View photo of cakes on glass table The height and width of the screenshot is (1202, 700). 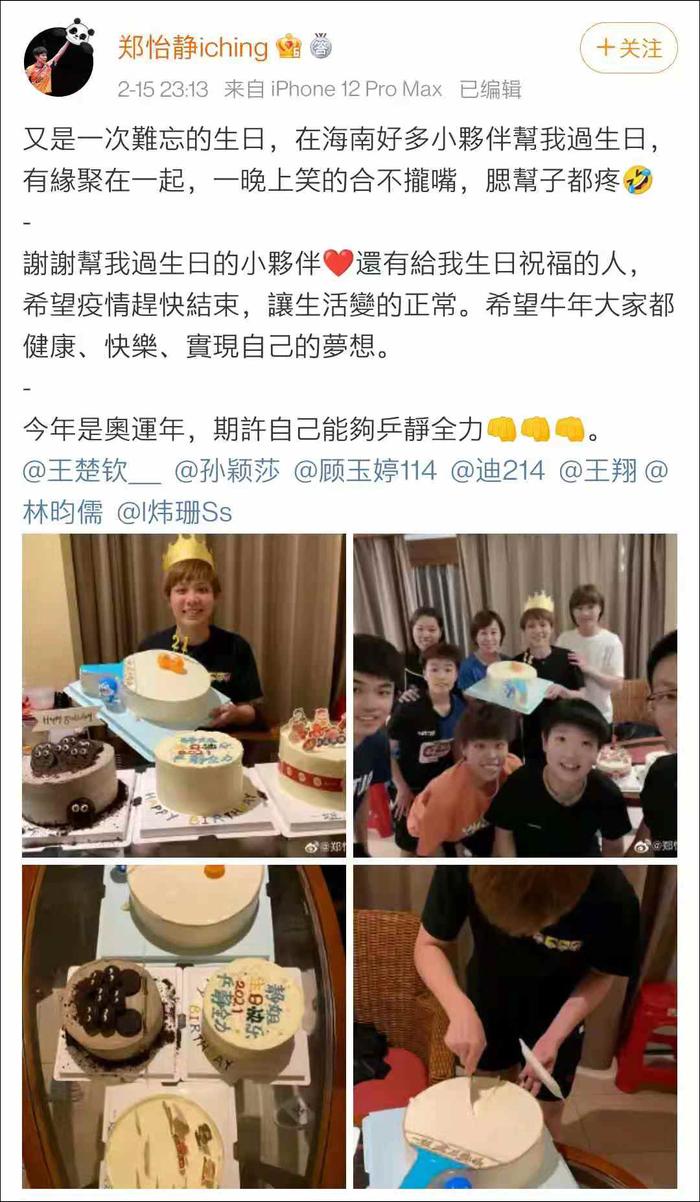[x=184, y=1026]
